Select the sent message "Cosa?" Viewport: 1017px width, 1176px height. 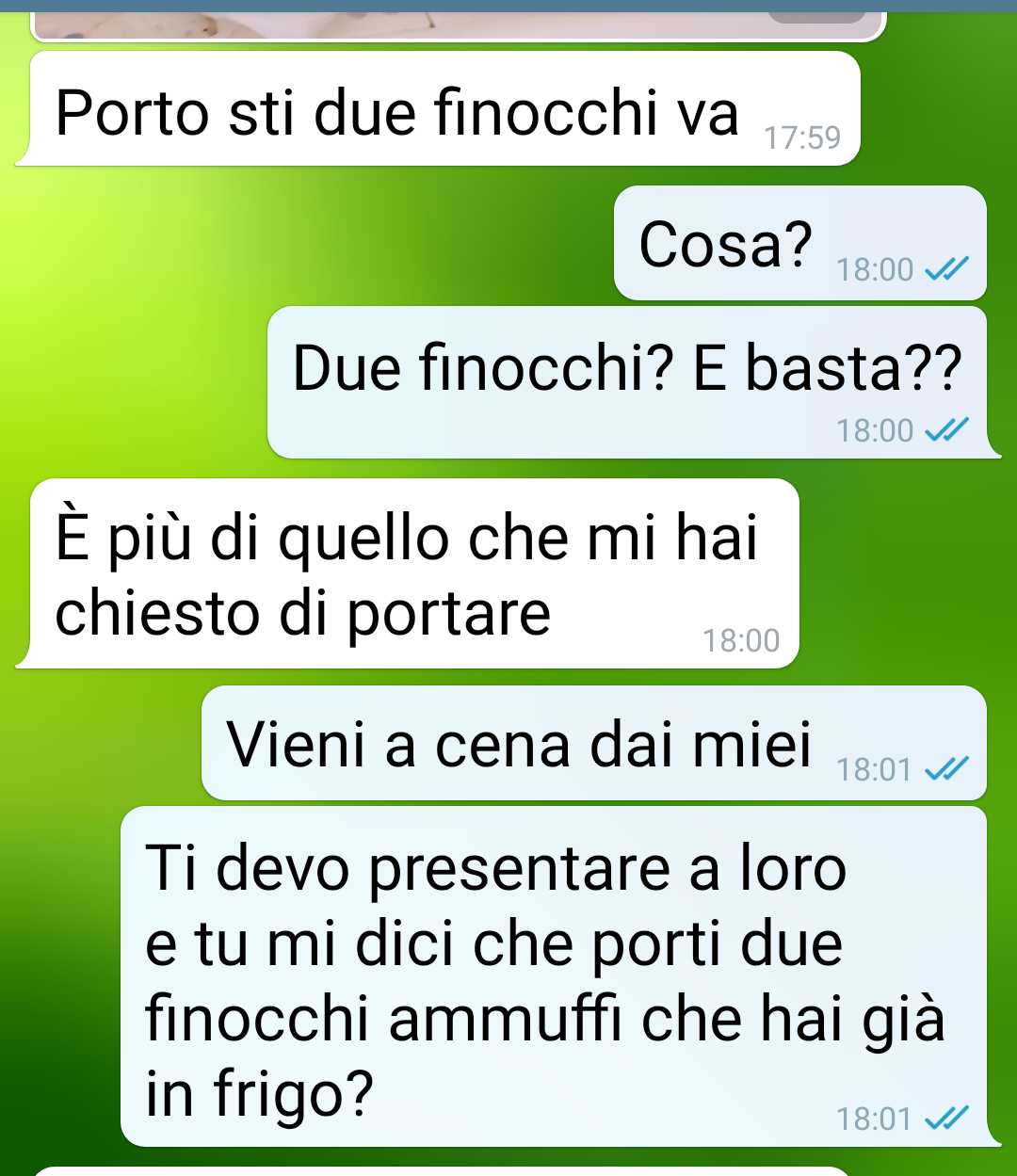[725, 245]
